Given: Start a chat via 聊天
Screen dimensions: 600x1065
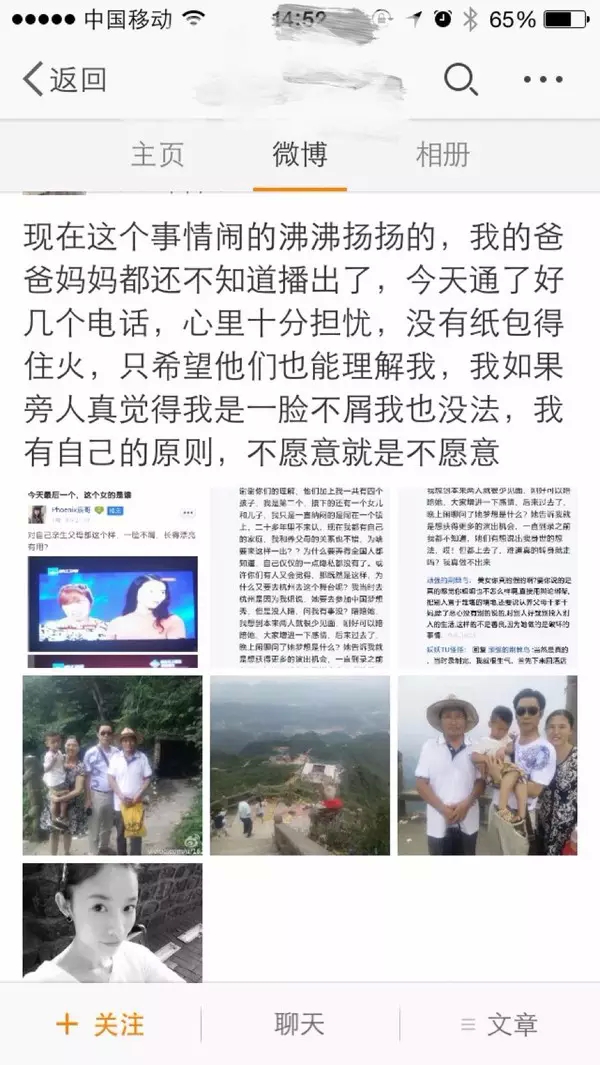Looking at the screenshot, I should (300, 1024).
